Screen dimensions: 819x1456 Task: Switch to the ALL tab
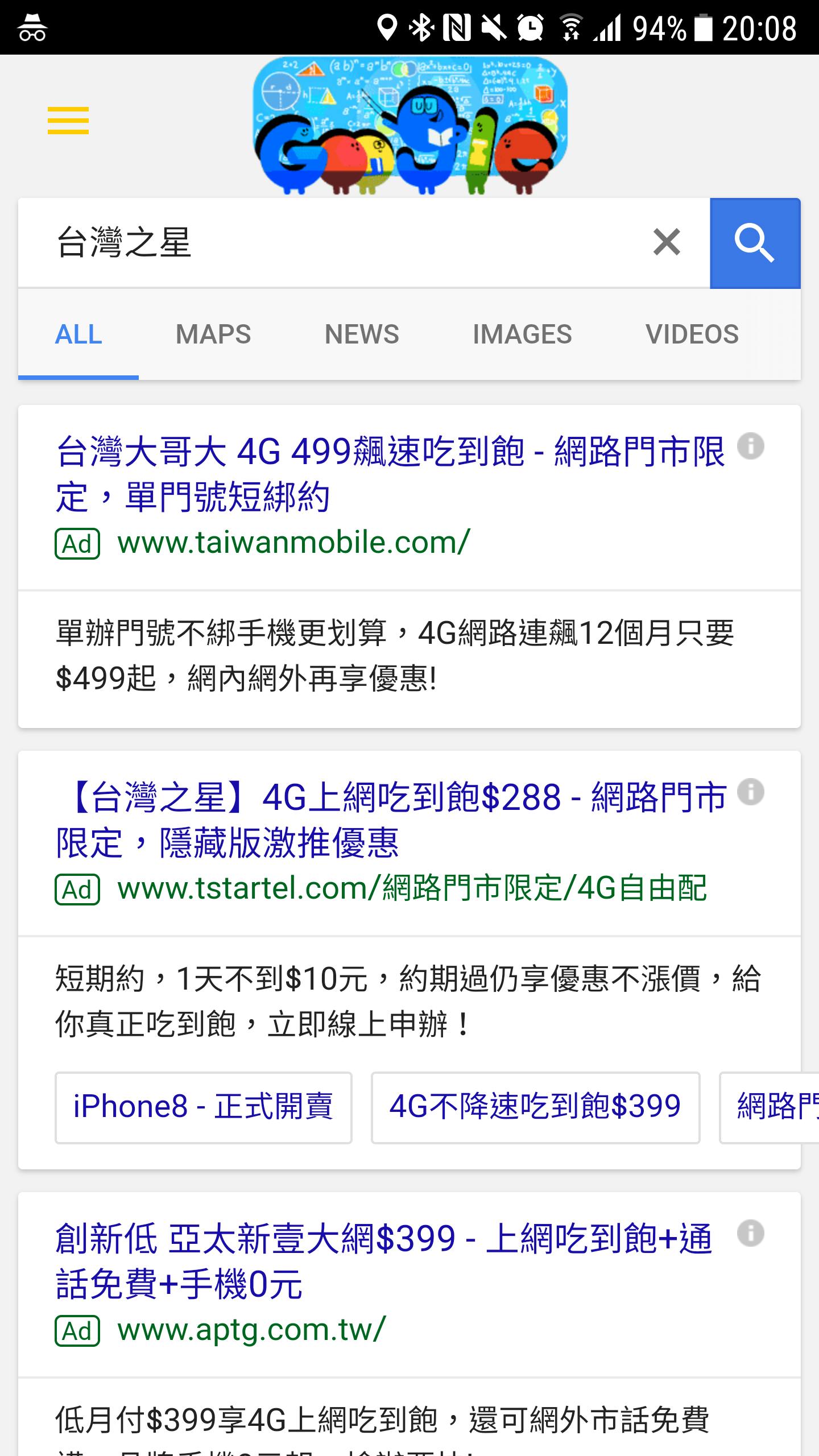[78, 334]
